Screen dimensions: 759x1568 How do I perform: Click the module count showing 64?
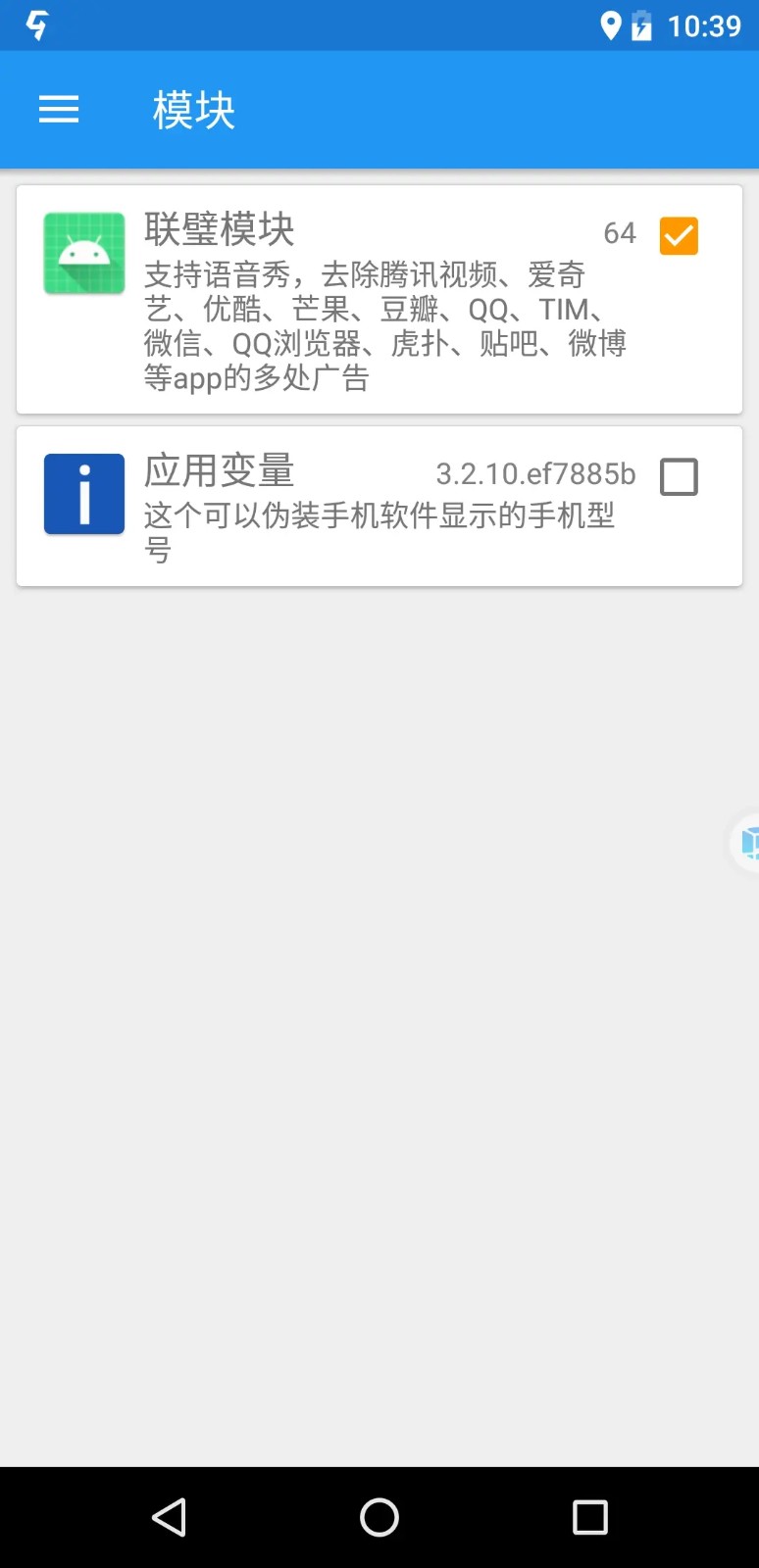coord(620,233)
